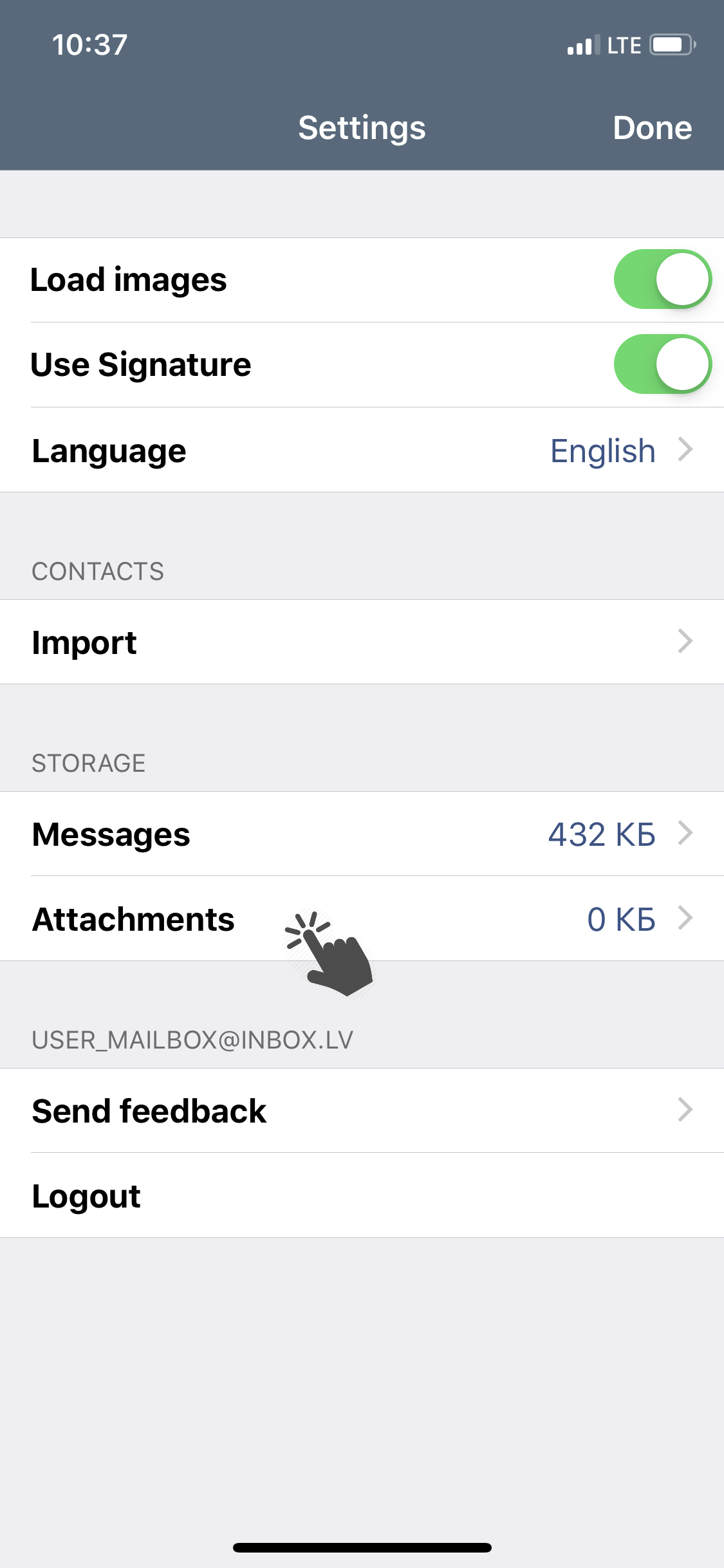The height and width of the screenshot is (1568, 724).
Task: Open Import under Contacts
Action: [362, 642]
